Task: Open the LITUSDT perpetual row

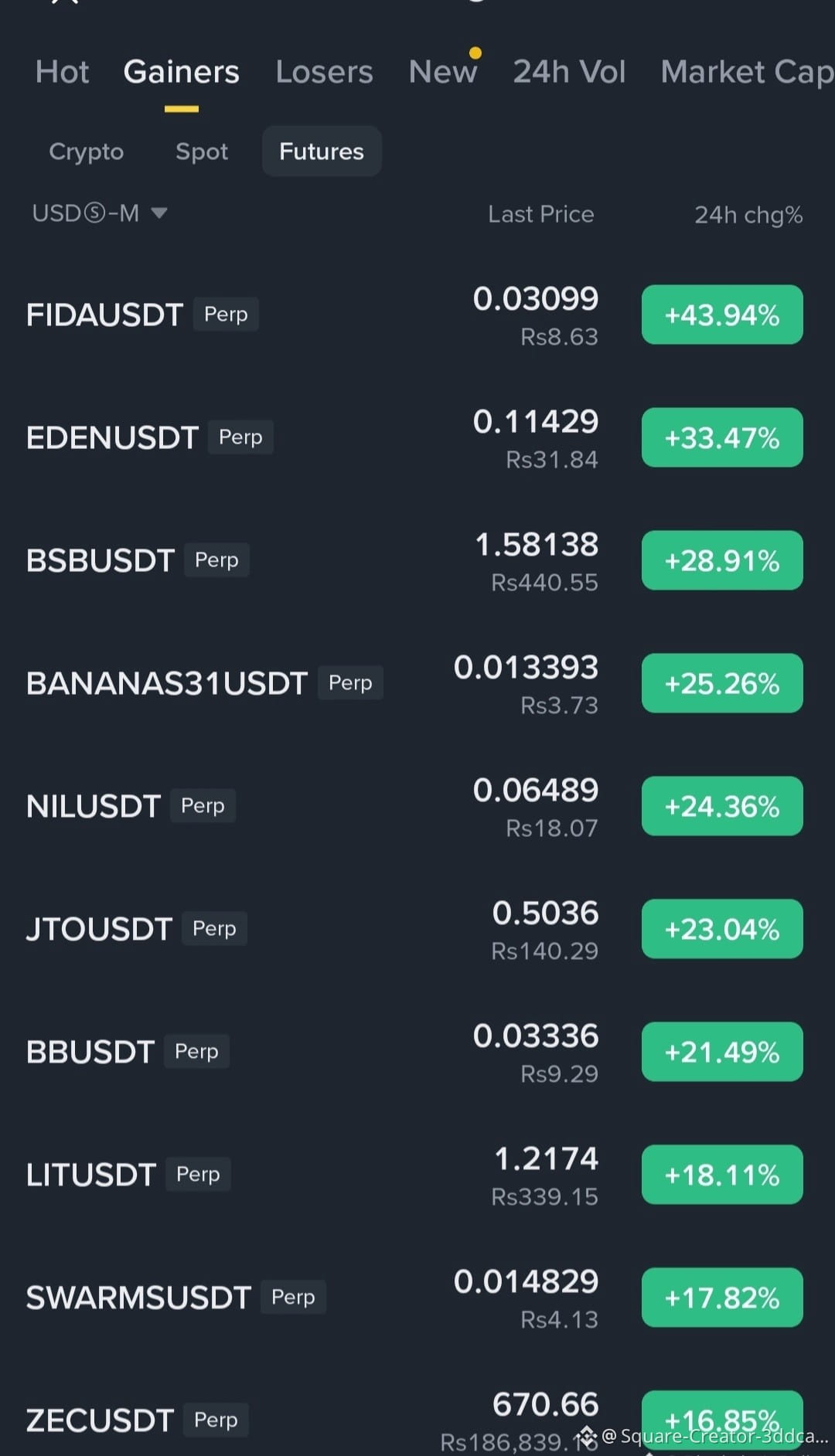Action: point(417,1175)
